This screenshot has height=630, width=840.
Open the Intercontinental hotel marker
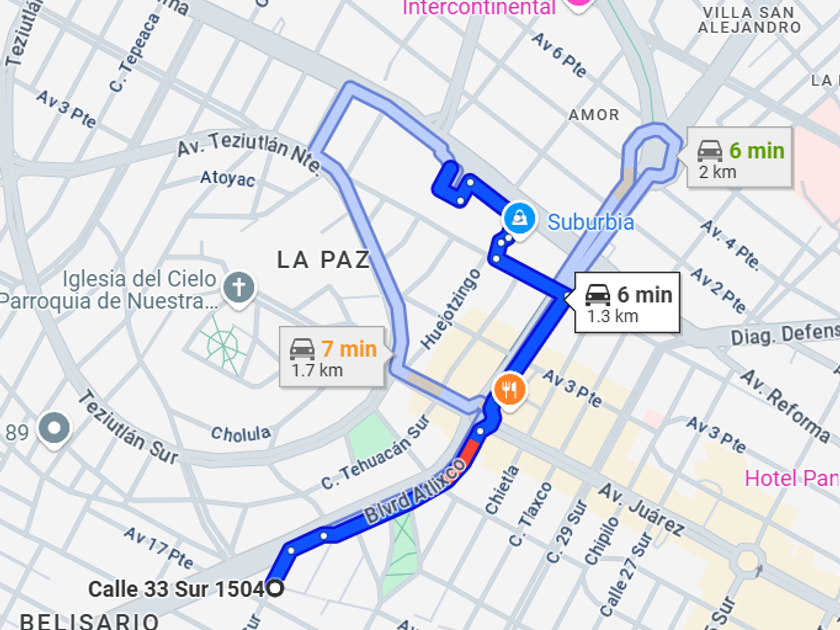tap(578, 3)
